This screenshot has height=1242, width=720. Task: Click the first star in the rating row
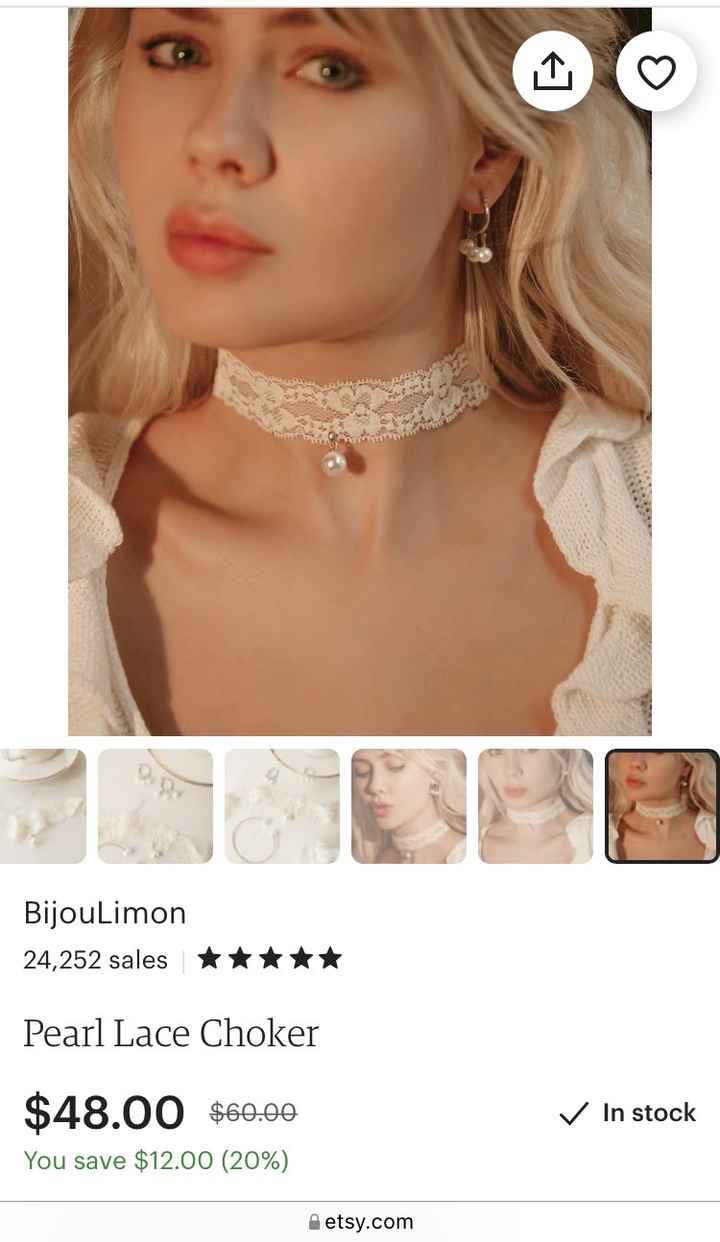point(211,958)
